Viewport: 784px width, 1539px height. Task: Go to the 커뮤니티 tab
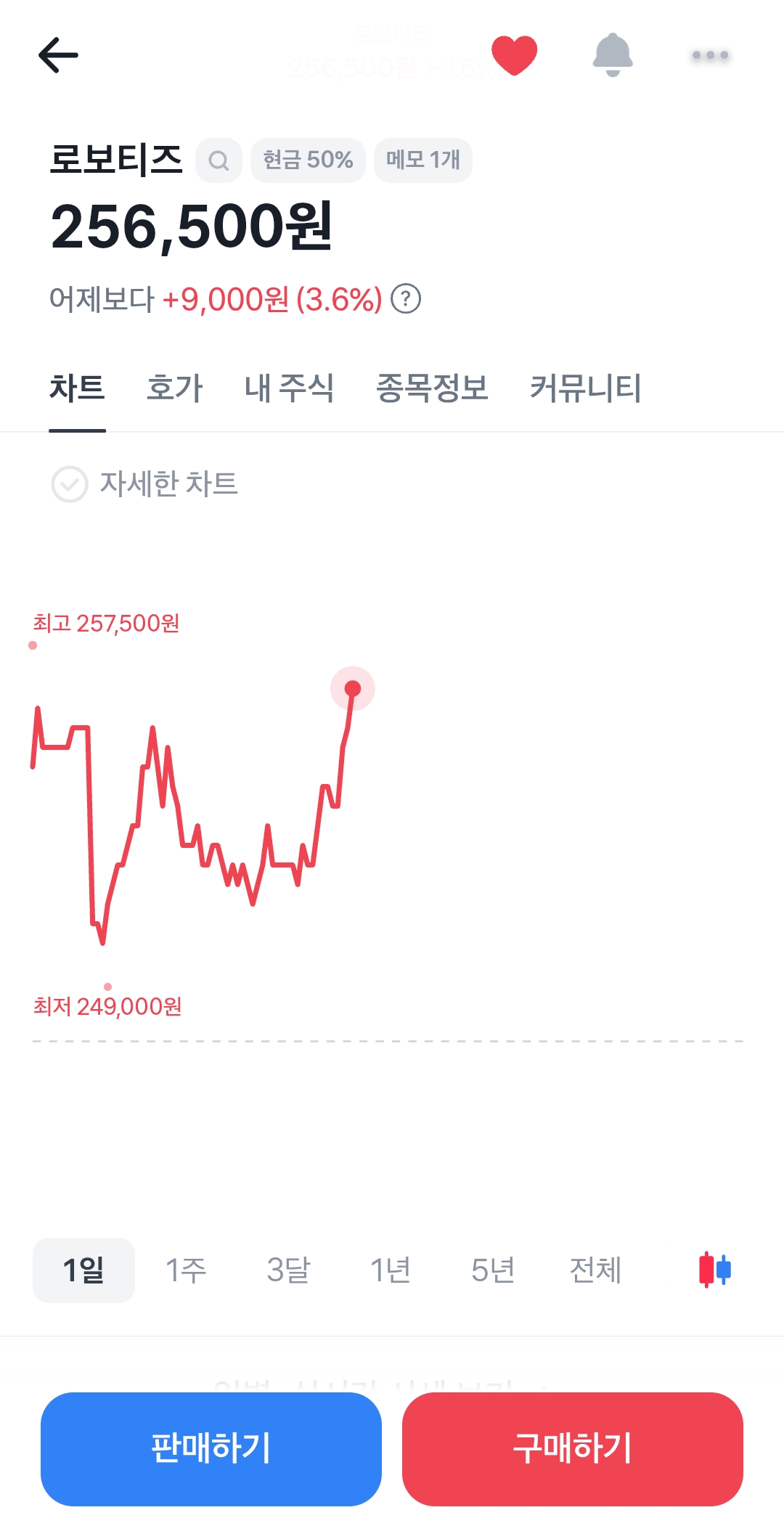[585, 388]
